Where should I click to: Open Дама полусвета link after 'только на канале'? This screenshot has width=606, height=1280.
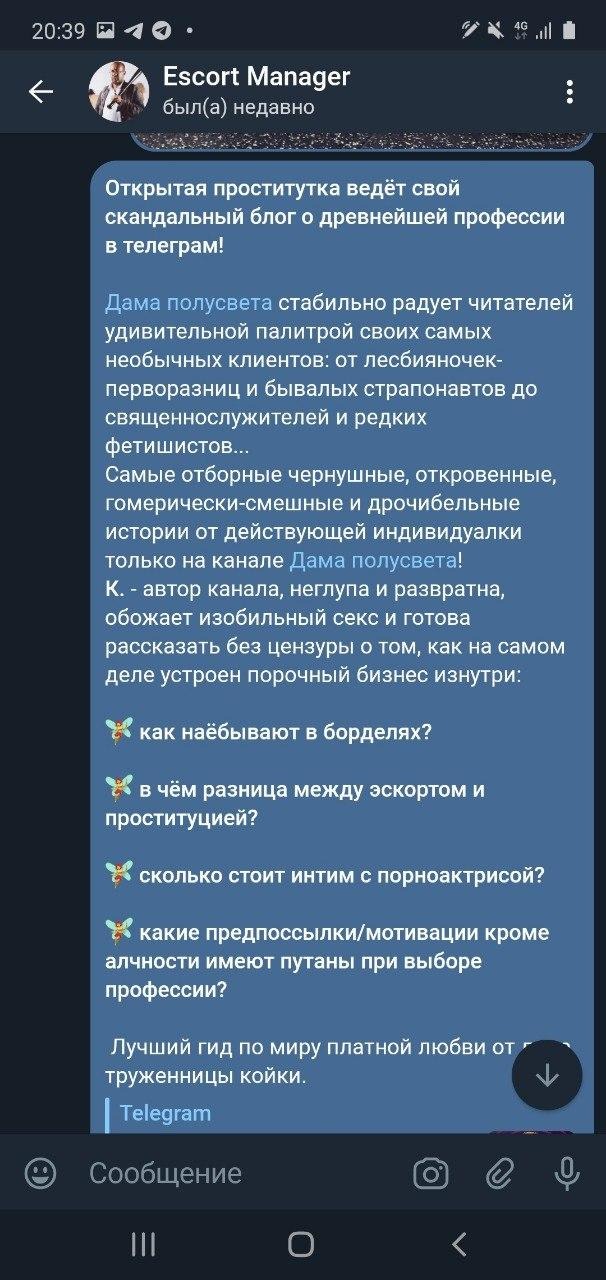pos(373,560)
